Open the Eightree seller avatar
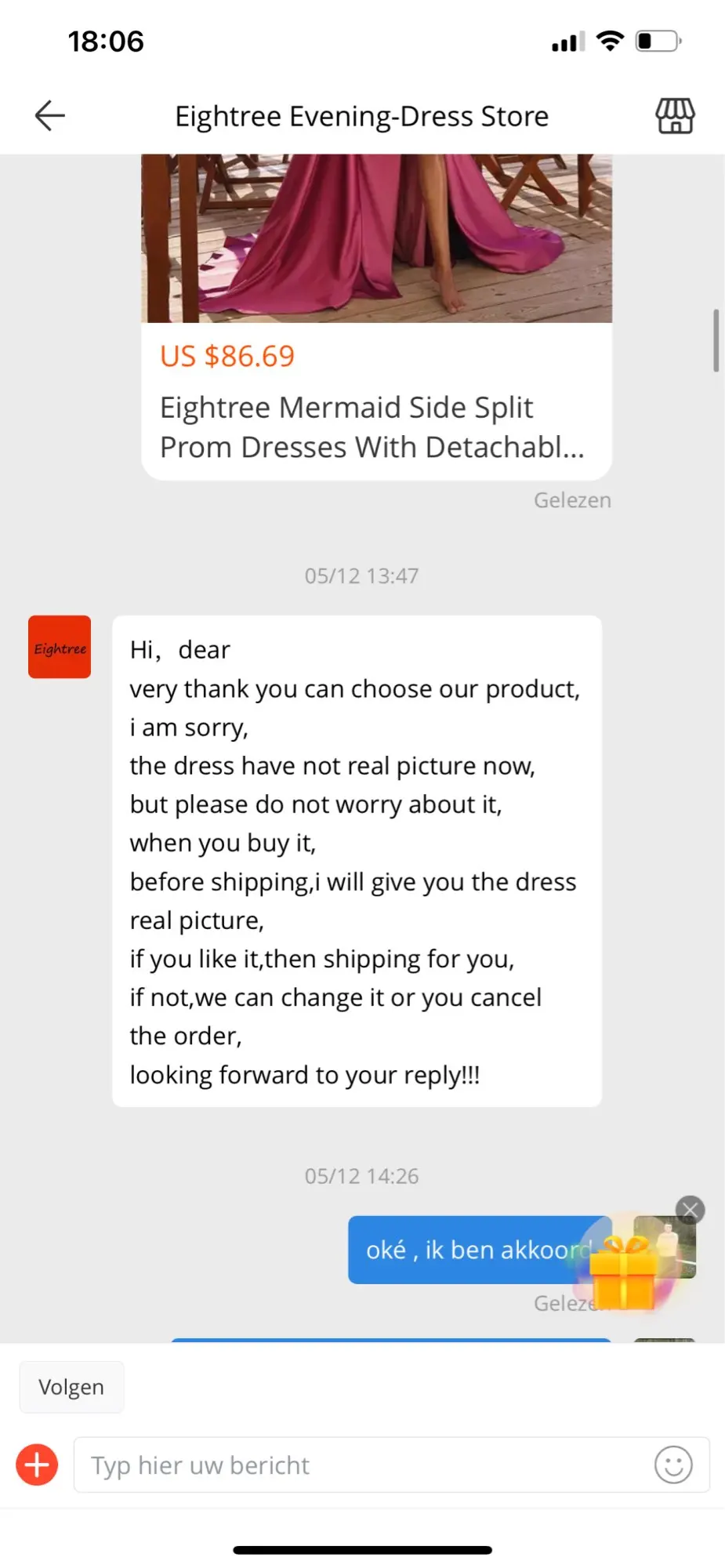725x1568 pixels. point(60,647)
